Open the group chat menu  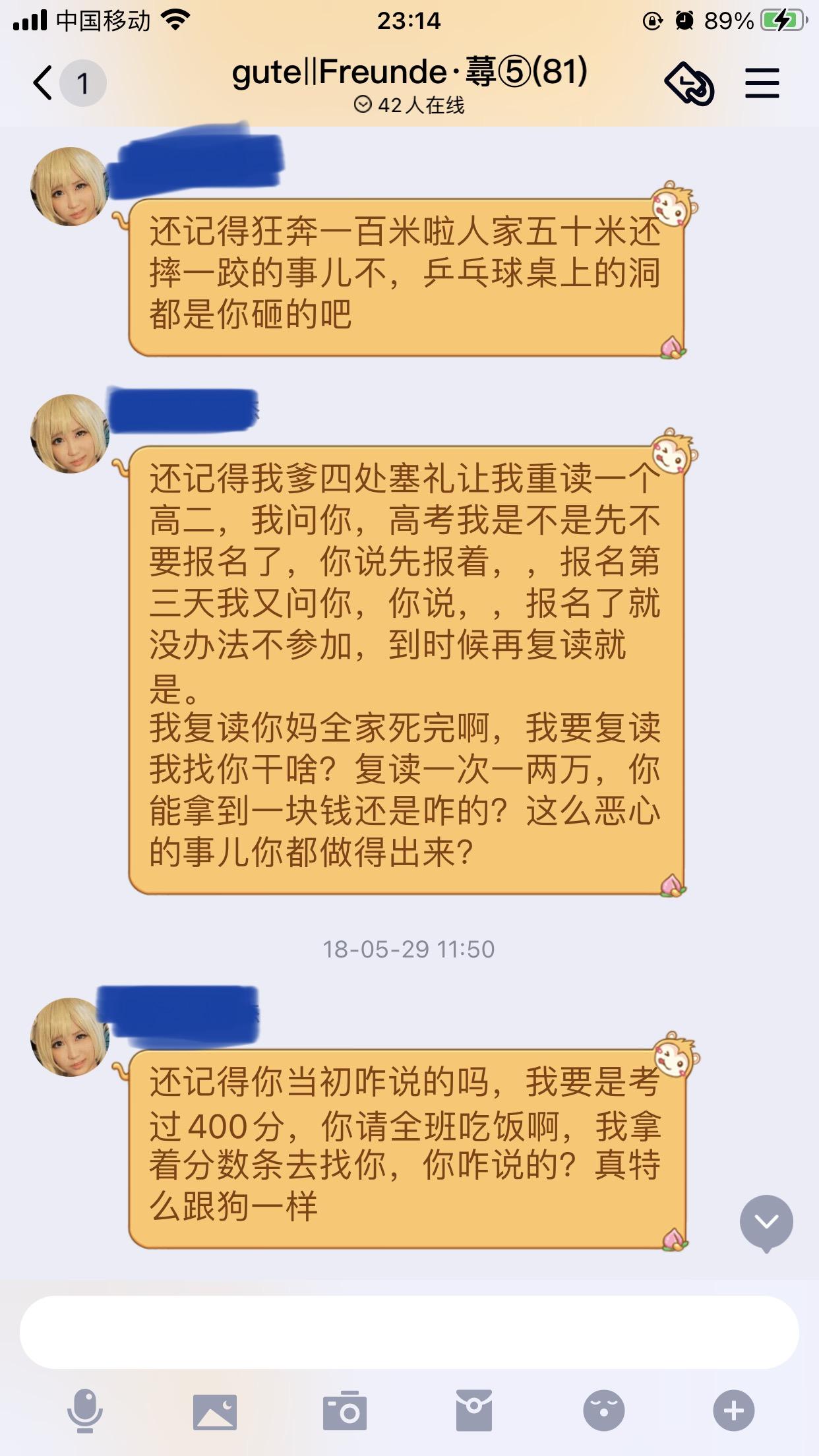click(762, 83)
